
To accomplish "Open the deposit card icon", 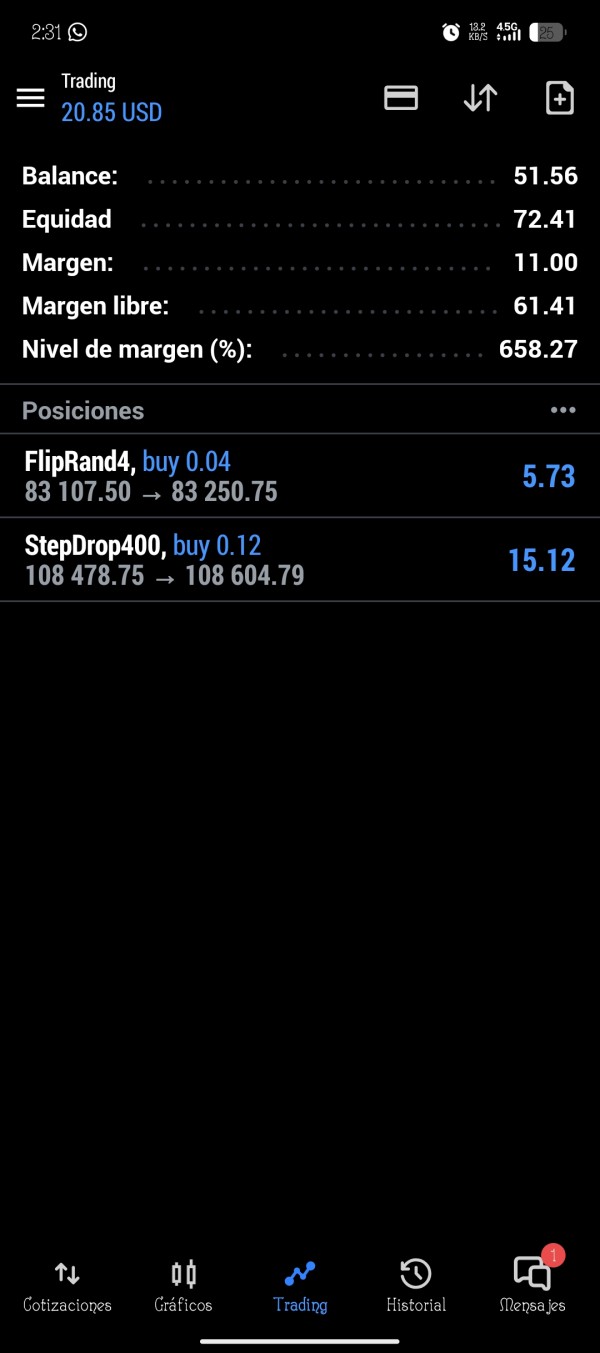I will click(401, 98).
